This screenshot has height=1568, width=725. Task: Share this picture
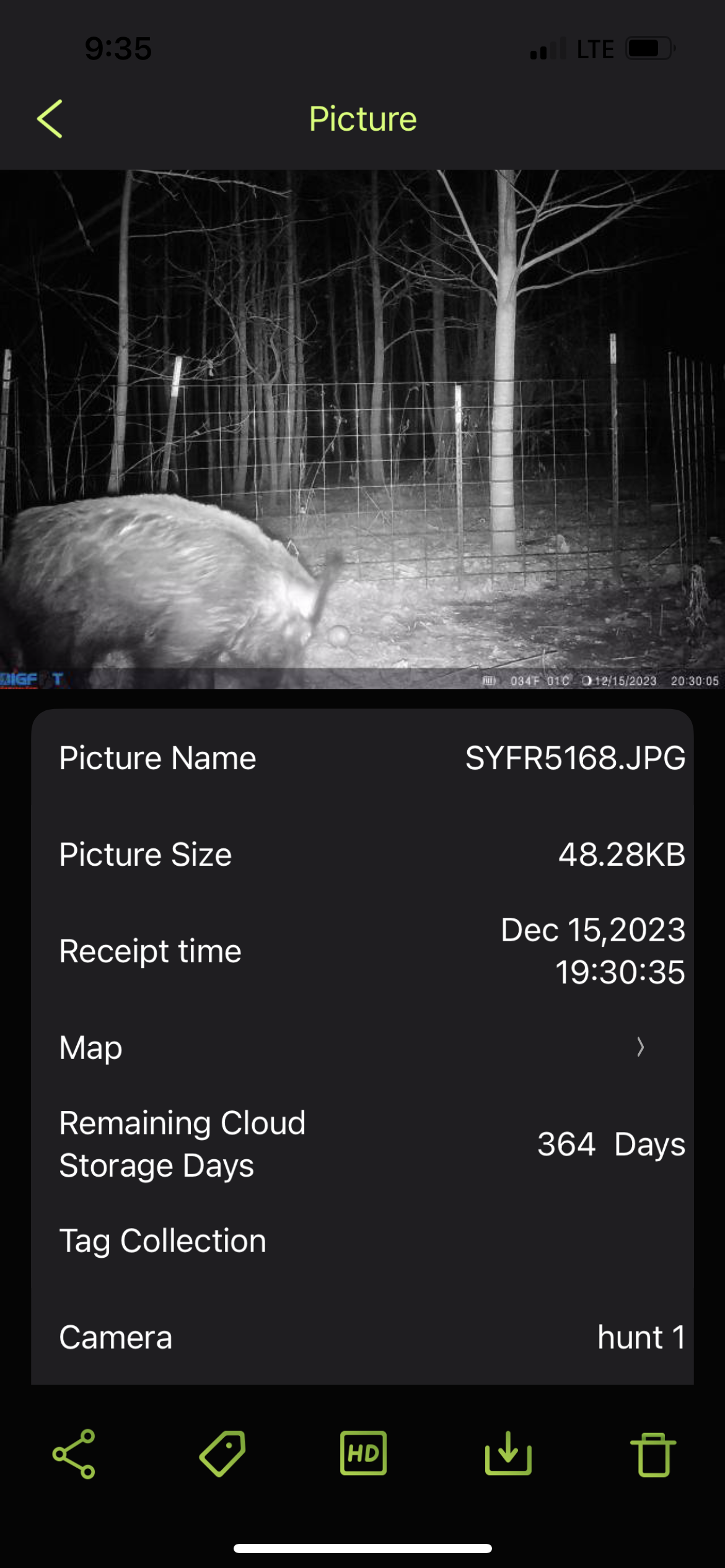tap(74, 1453)
